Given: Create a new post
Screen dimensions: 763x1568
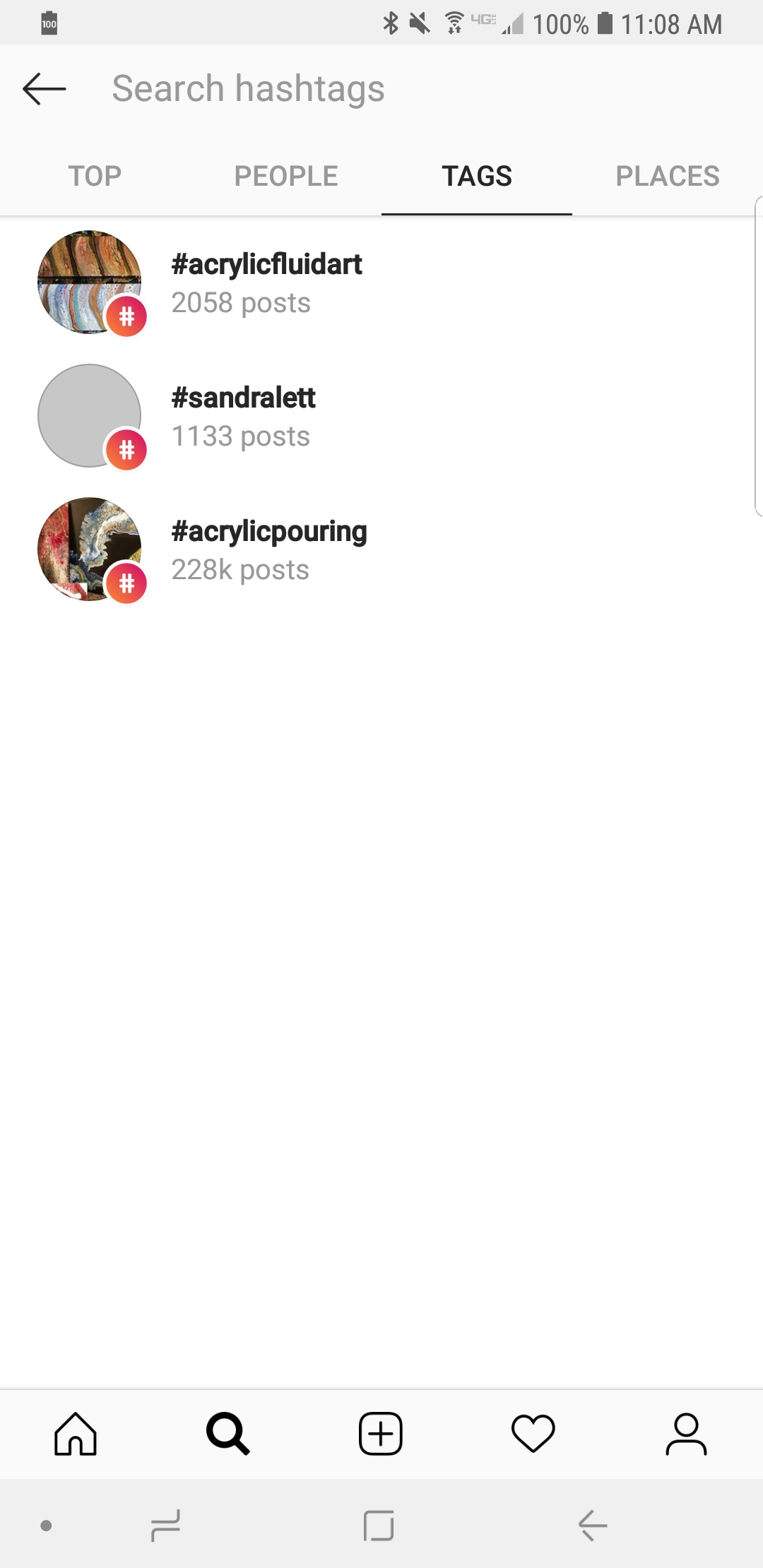Looking at the screenshot, I should [x=381, y=1434].
